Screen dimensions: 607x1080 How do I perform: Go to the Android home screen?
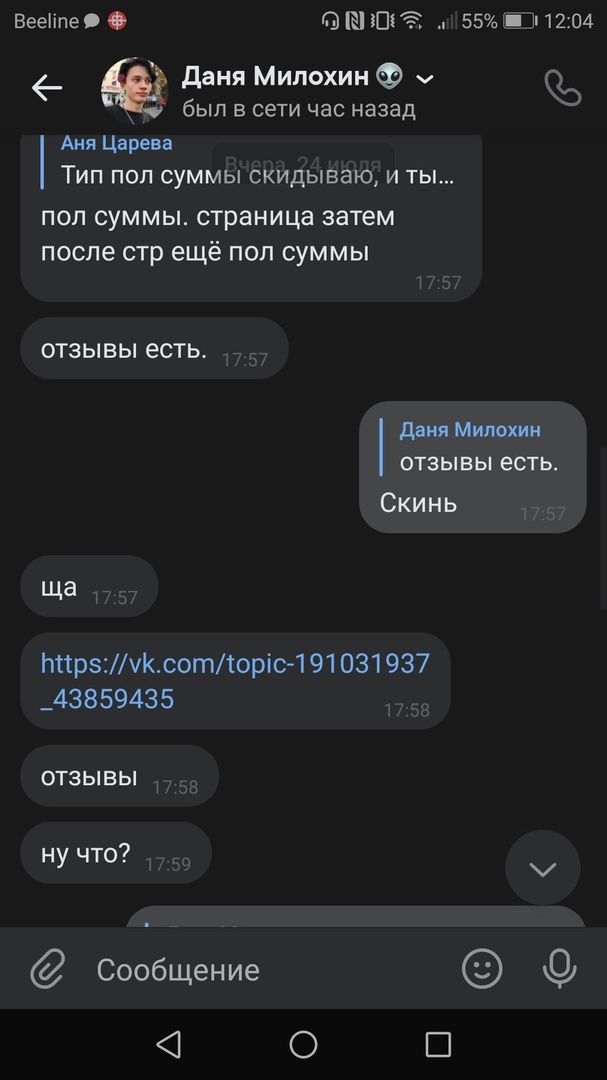coord(303,1045)
